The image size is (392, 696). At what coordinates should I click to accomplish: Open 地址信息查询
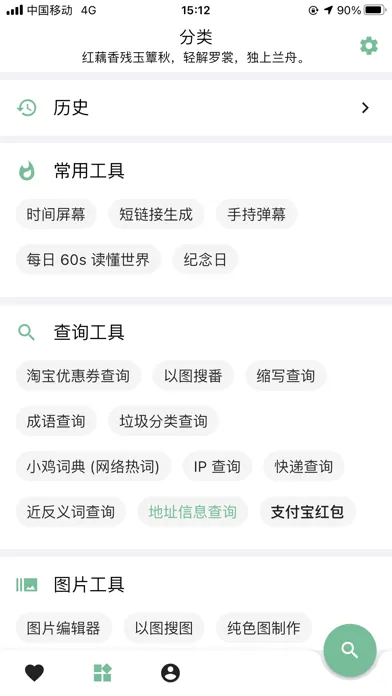tap(193, 512)
